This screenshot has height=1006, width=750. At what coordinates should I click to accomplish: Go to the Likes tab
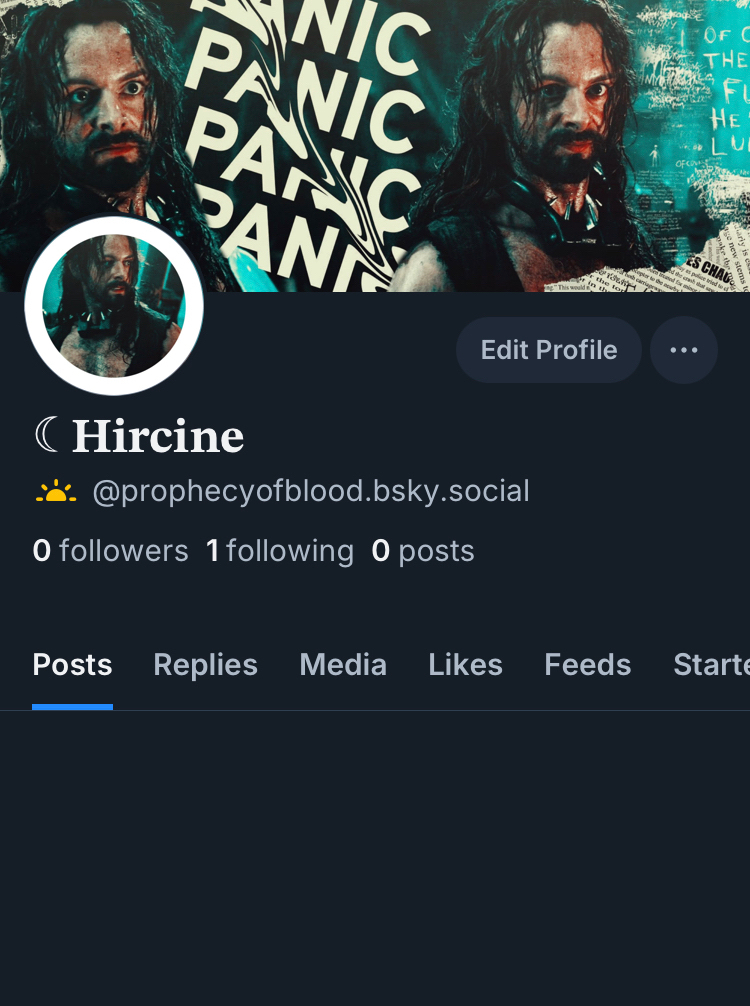point(465,665)
